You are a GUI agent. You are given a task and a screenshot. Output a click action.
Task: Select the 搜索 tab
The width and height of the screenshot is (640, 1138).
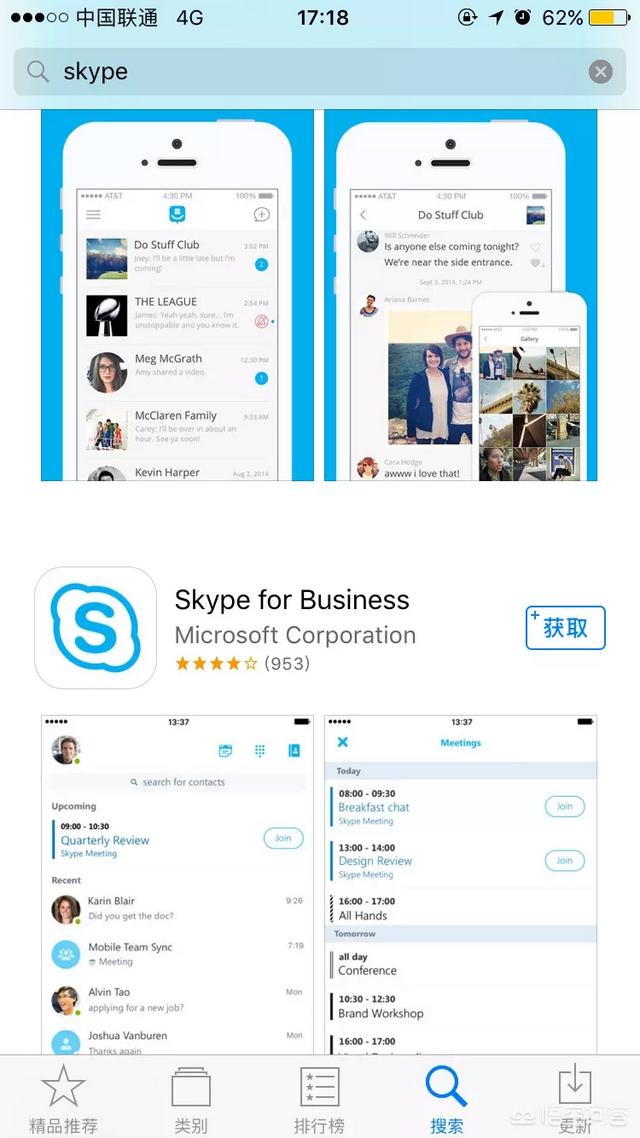coord(447,1098)
